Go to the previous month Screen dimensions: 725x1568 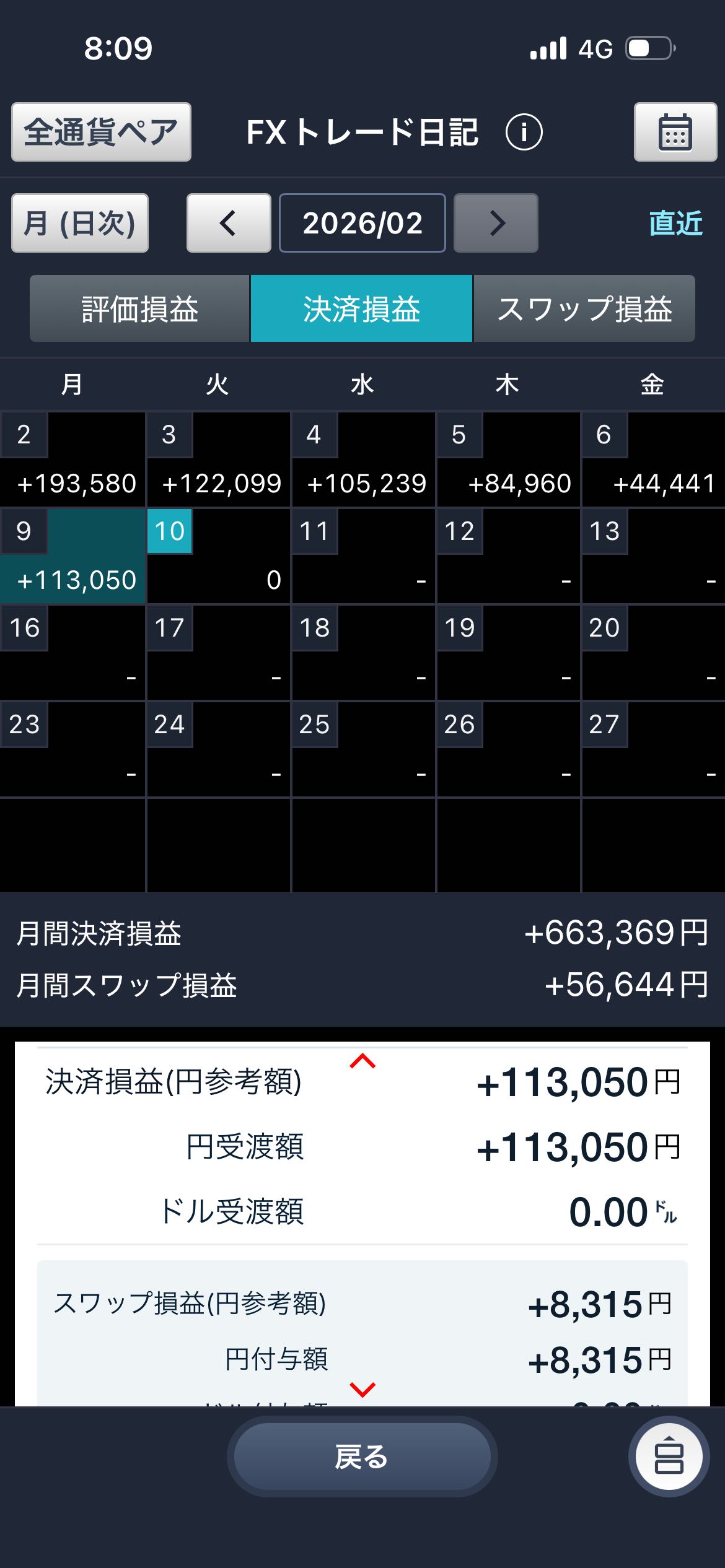point(229,223)
